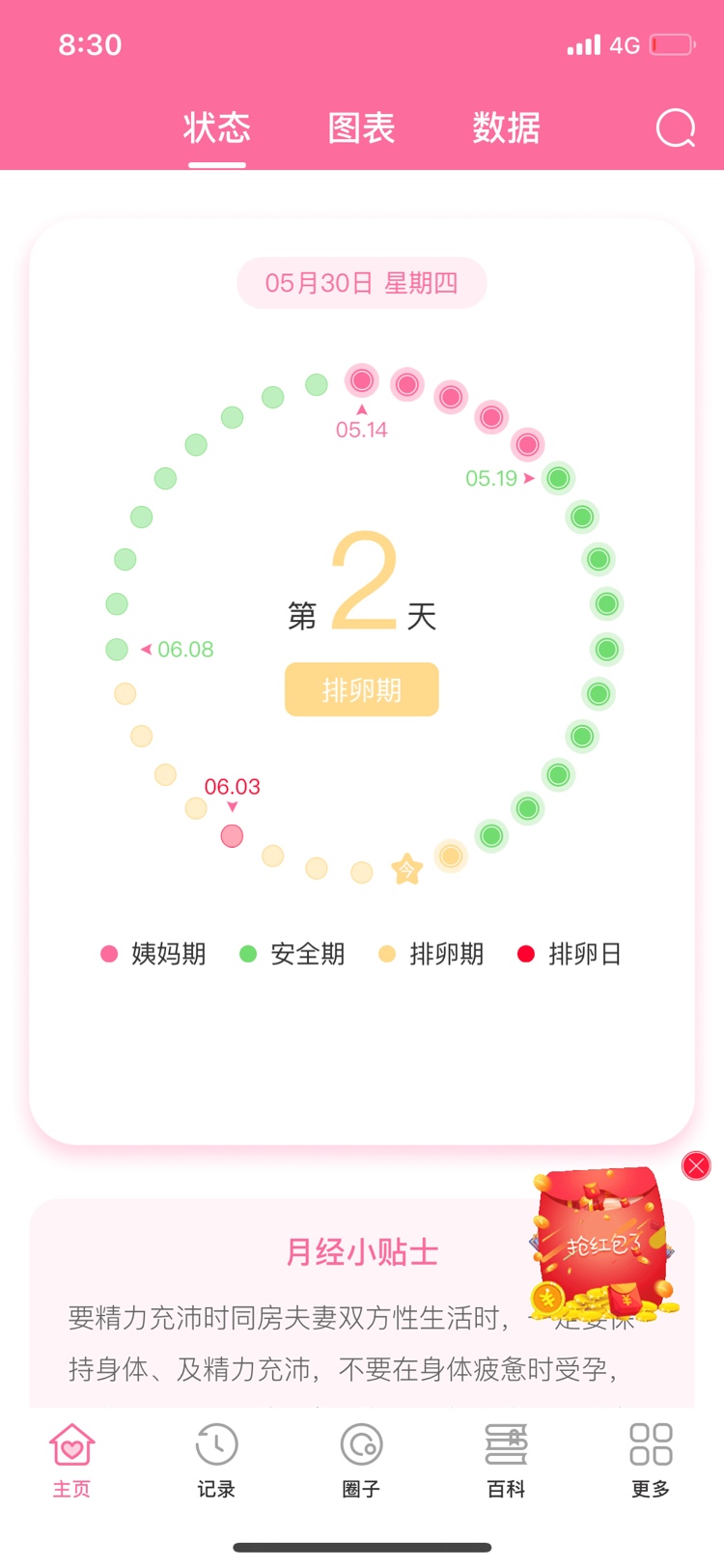Select the 状态 tab
This screenshot has width=724, height=1568.
217,127
